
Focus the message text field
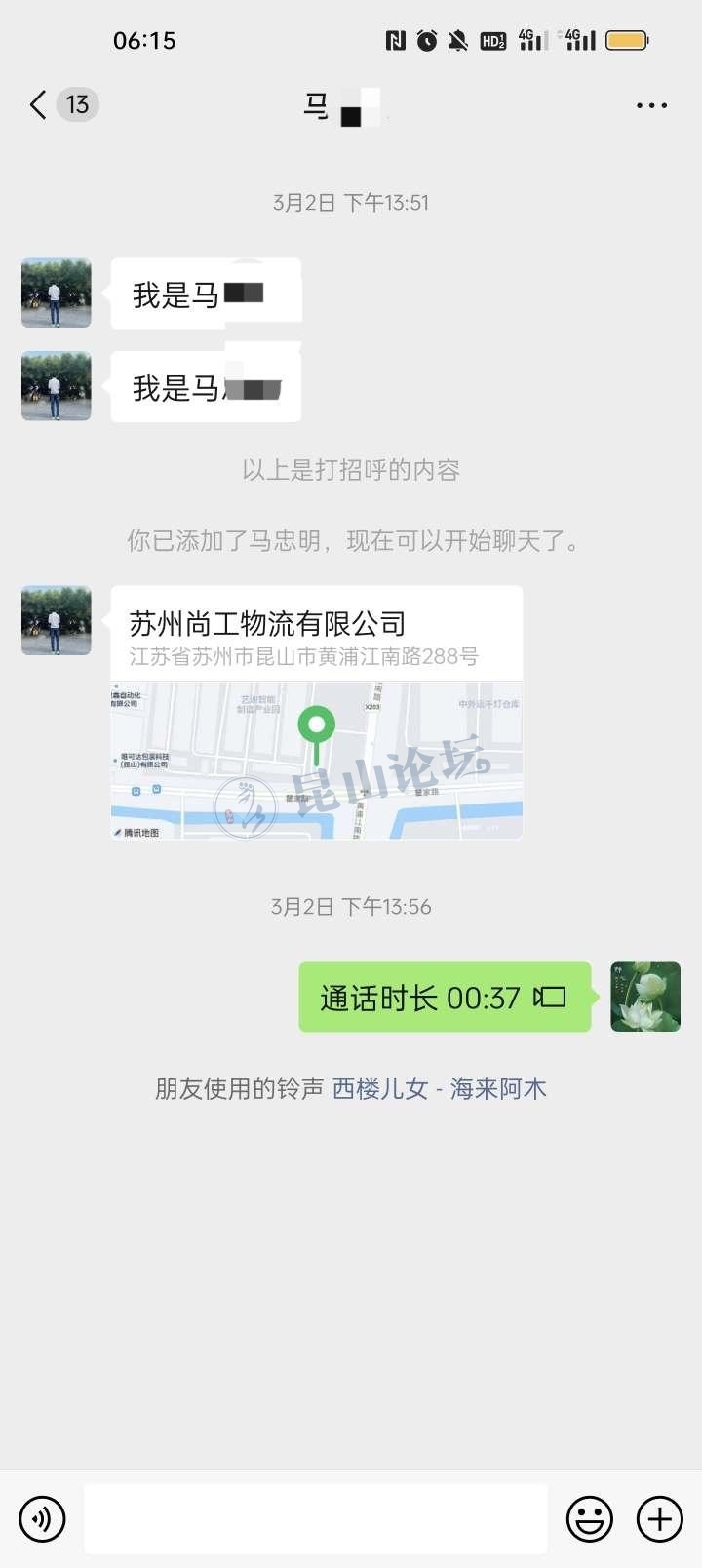tap(315, 1518)
